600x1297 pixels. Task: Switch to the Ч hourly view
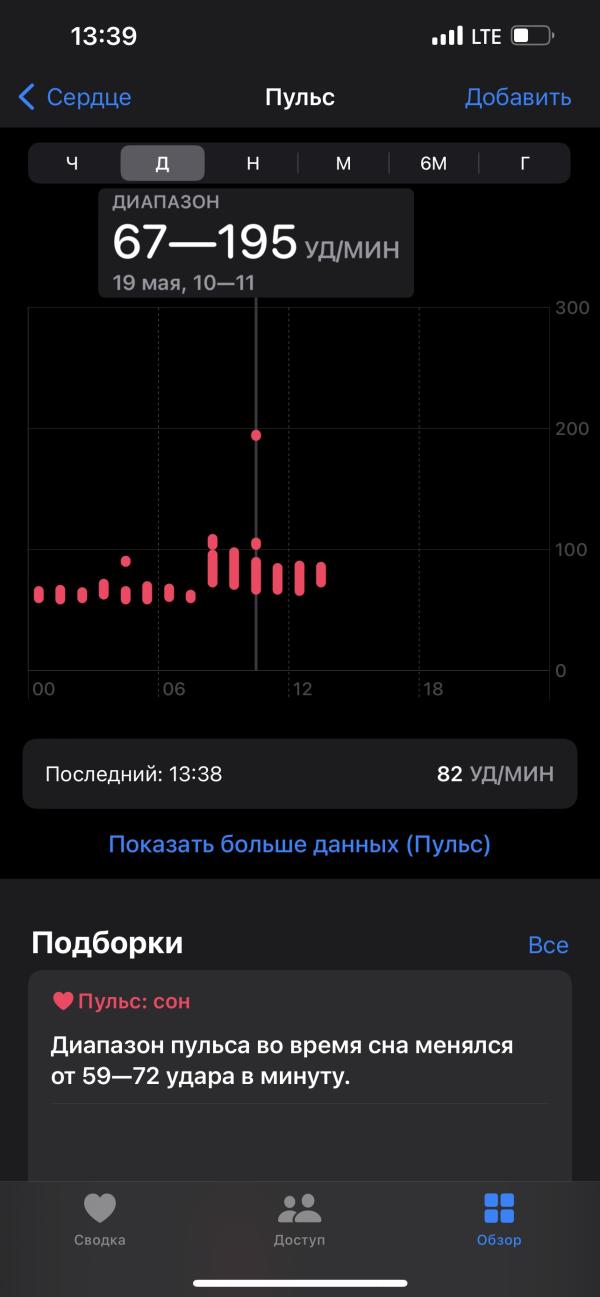tap(72, 163)
